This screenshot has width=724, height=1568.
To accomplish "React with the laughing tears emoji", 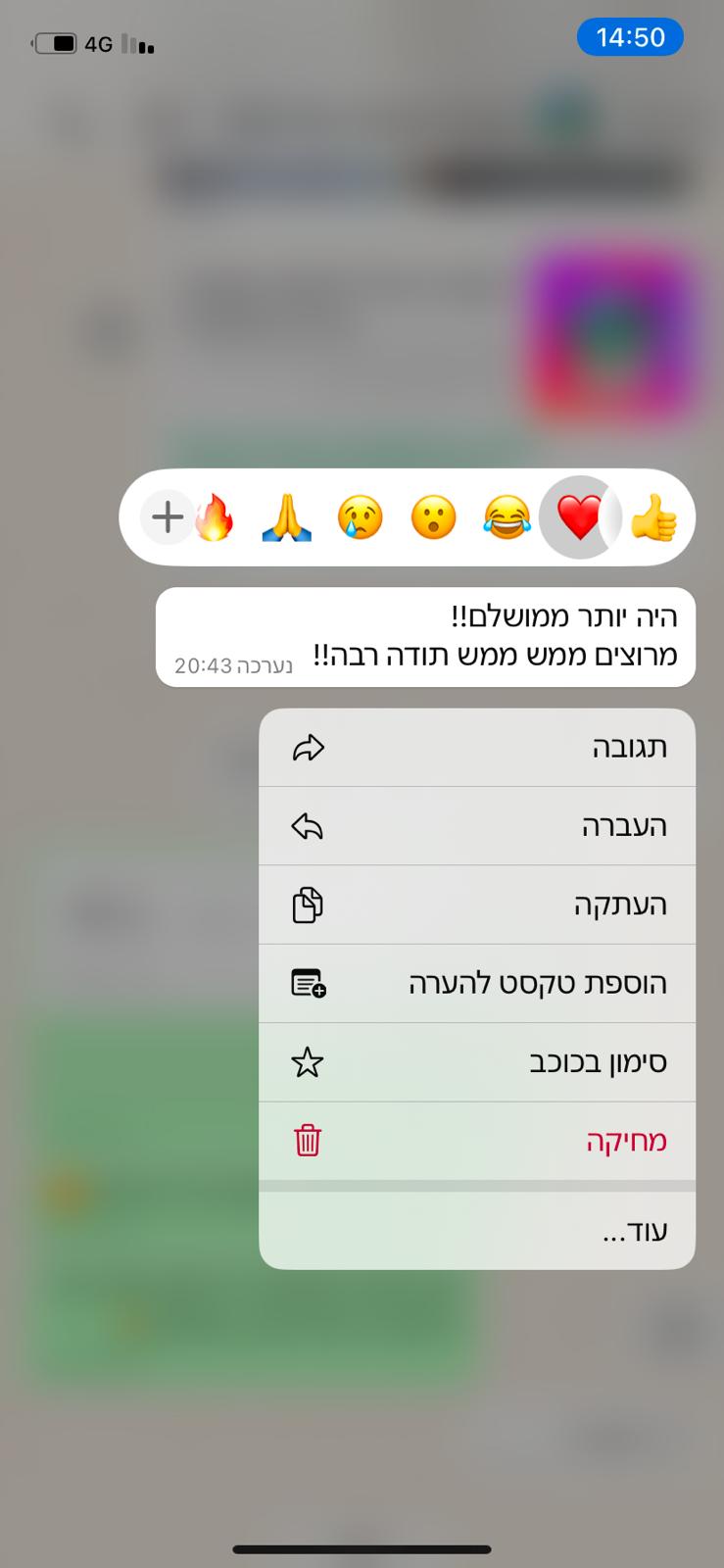I will tap(507, 517).
